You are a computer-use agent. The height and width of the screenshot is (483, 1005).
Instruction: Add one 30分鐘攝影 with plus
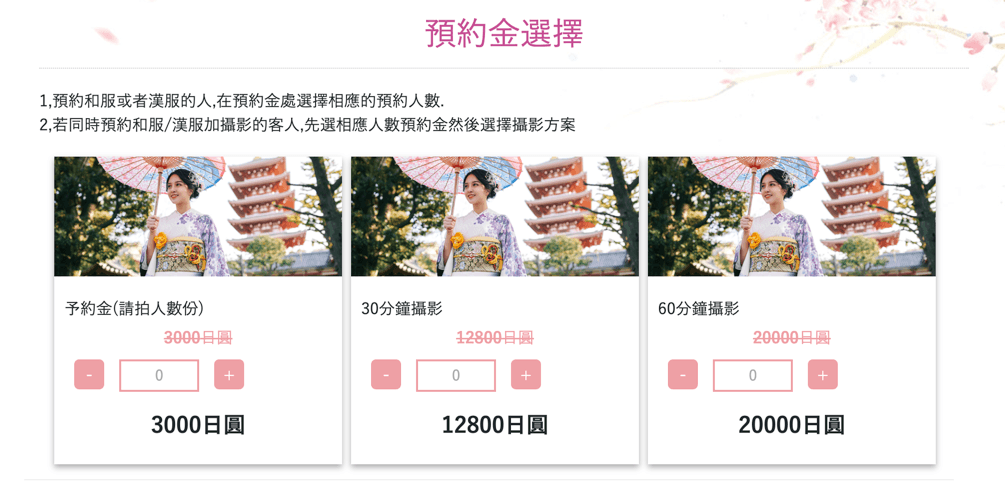pyautogui.click(x=526, y=375)
